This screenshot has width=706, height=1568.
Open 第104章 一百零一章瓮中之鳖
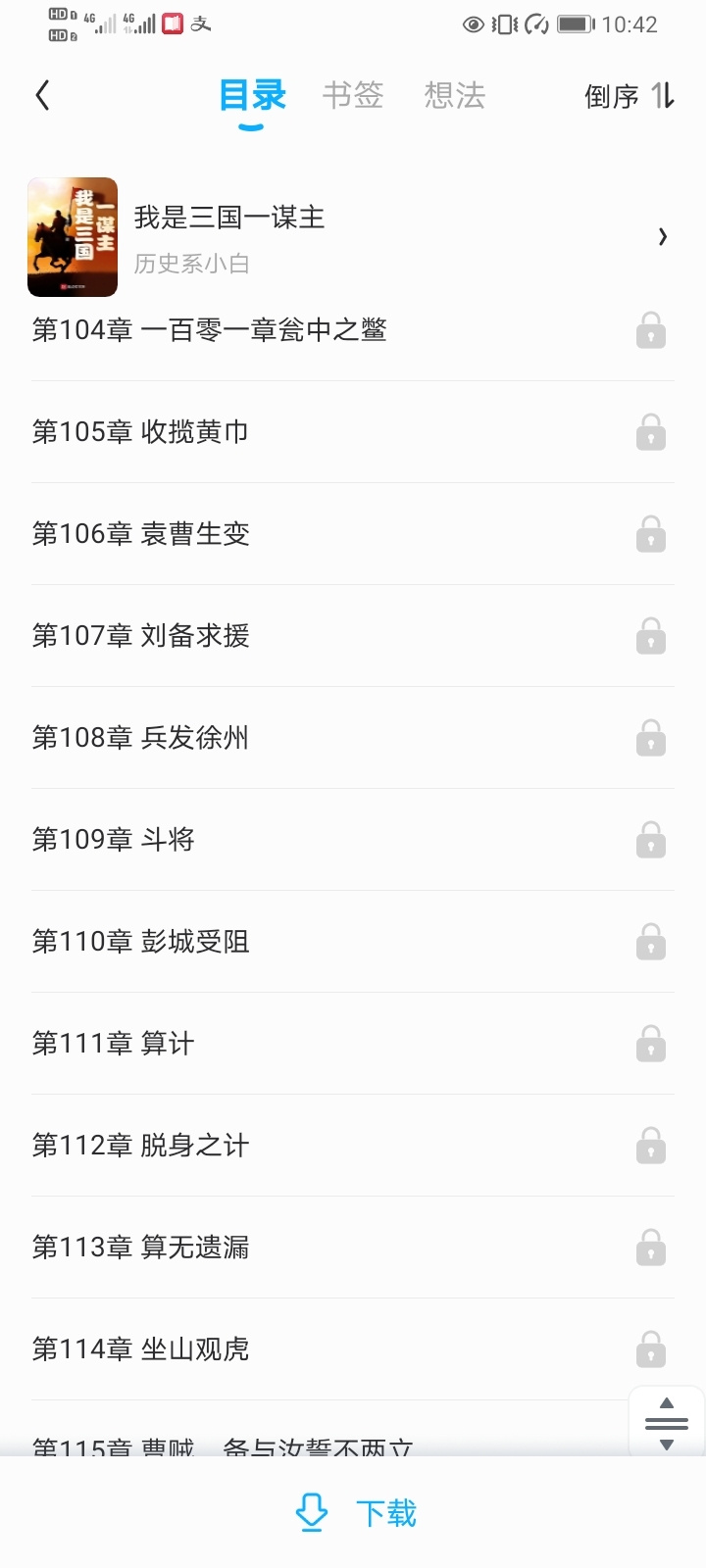click(x=210, y=331)
